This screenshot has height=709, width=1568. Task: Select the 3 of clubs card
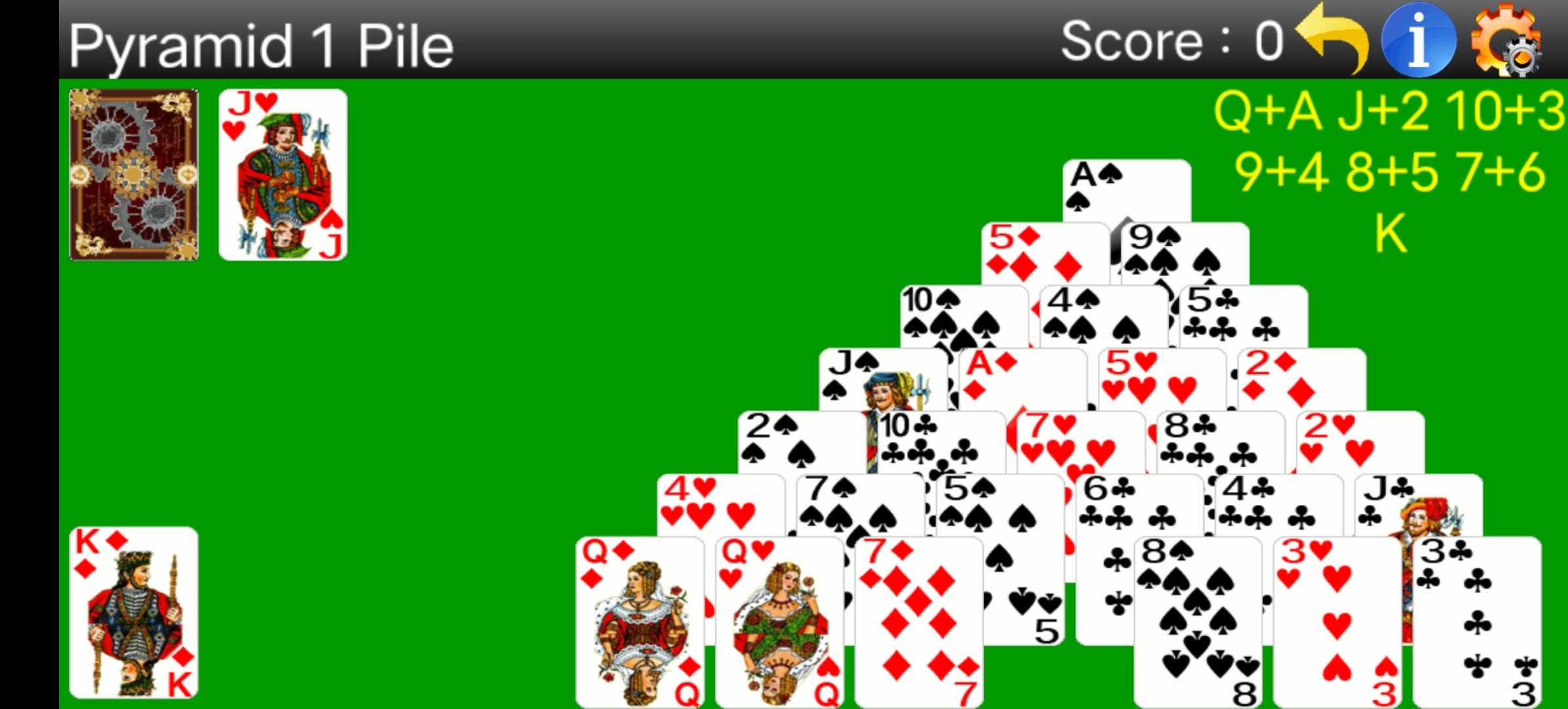pyautogui.click(x=1476, y=621)
